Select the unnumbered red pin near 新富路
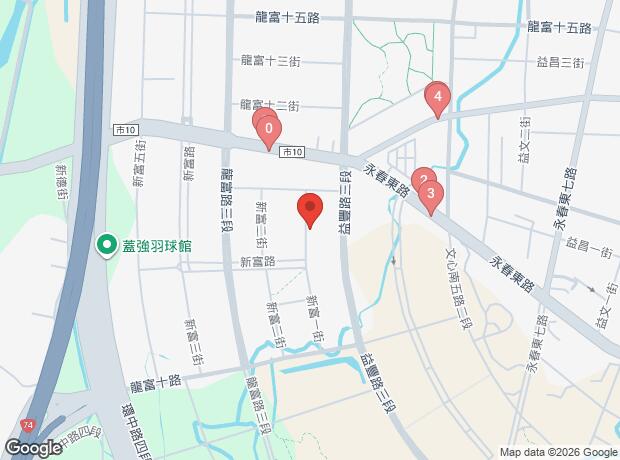620x460 pixels. [x=310, y=209]
